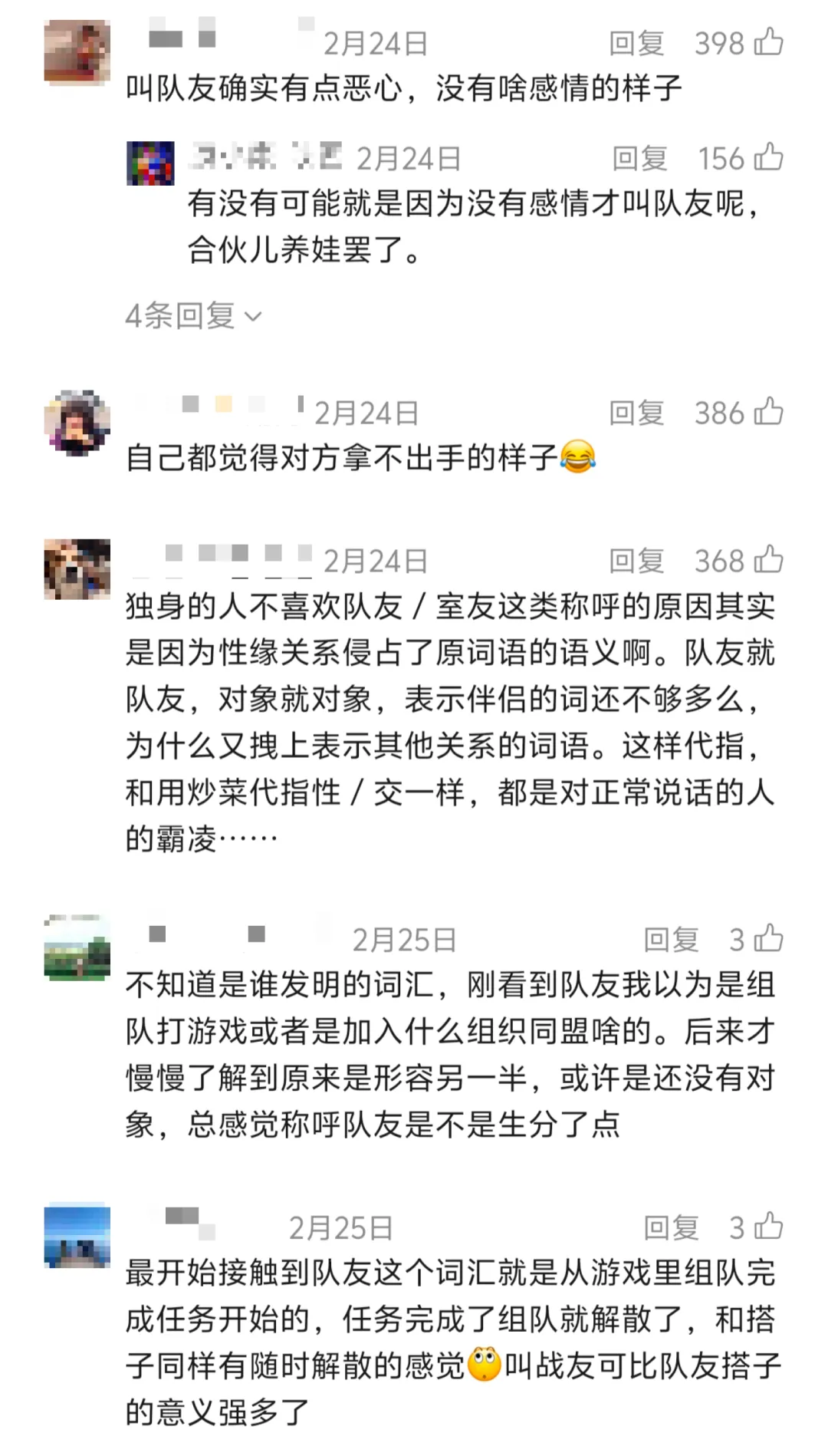The height and width of the screenshot is (1456, 828).
Task: Like the comment starting "不知道是谁发明的词汇"
Action: [769, 940]
